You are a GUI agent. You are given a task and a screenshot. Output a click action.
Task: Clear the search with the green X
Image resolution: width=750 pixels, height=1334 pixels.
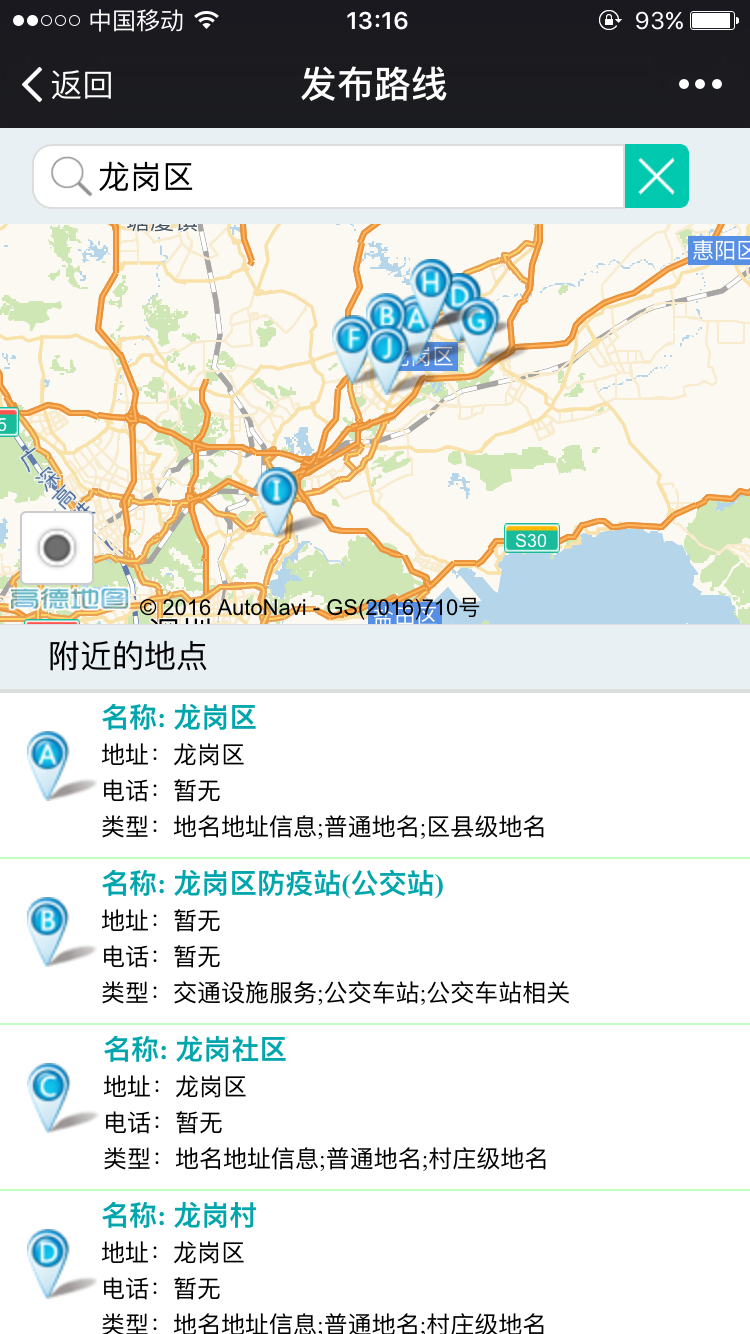pos(657,177)
